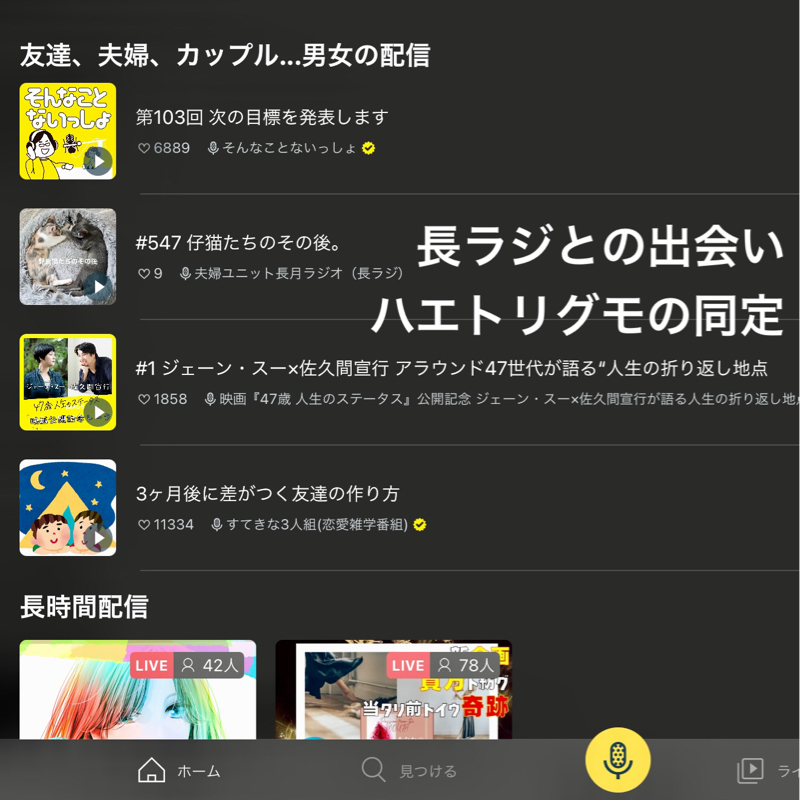Image resolution: width=800 pixels, height=800 pixels.
Task: Switch to the ライブ tab
Action: click(766, 771)
